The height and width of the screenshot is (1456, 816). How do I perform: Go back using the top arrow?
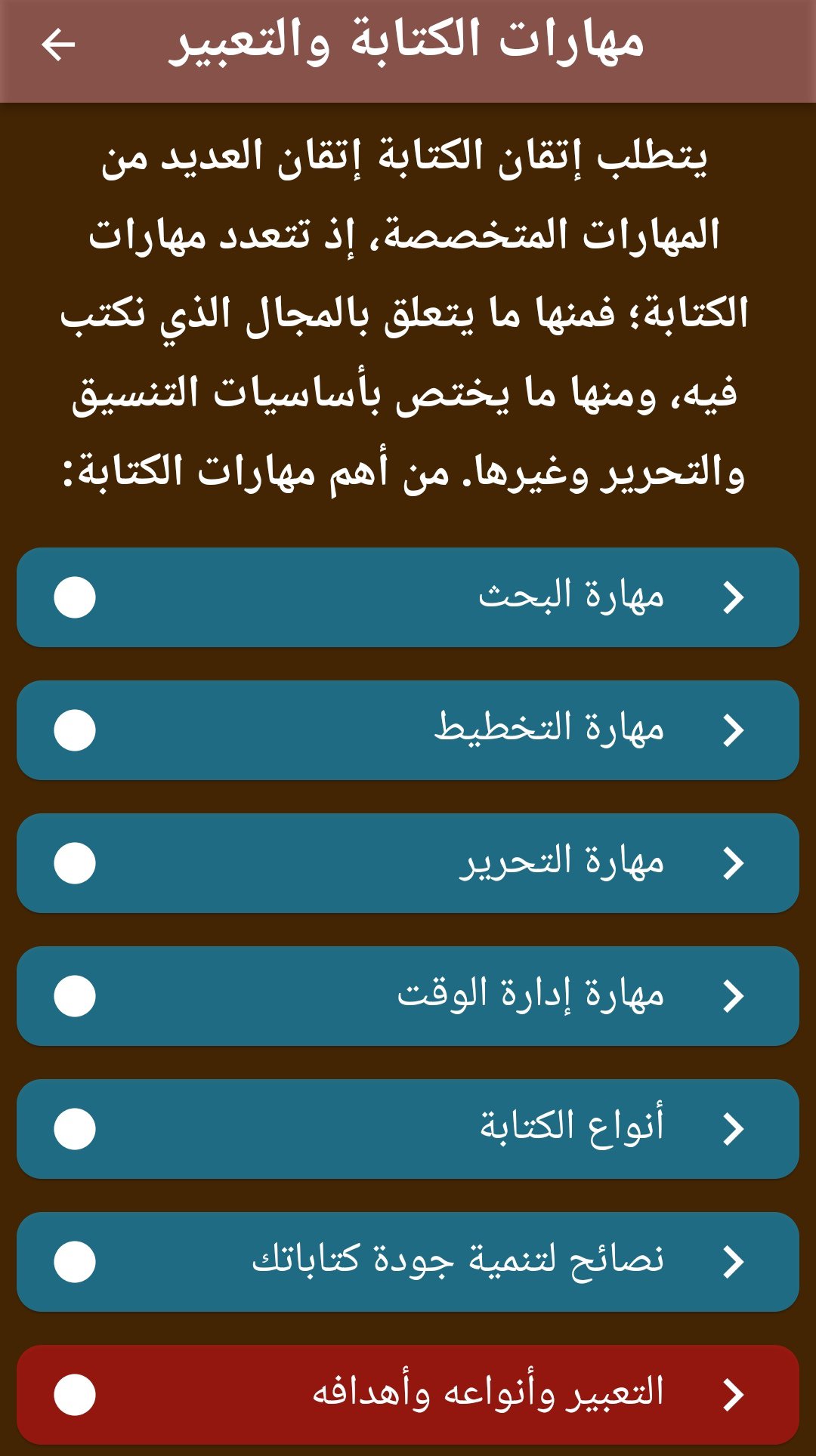[58, 45]
